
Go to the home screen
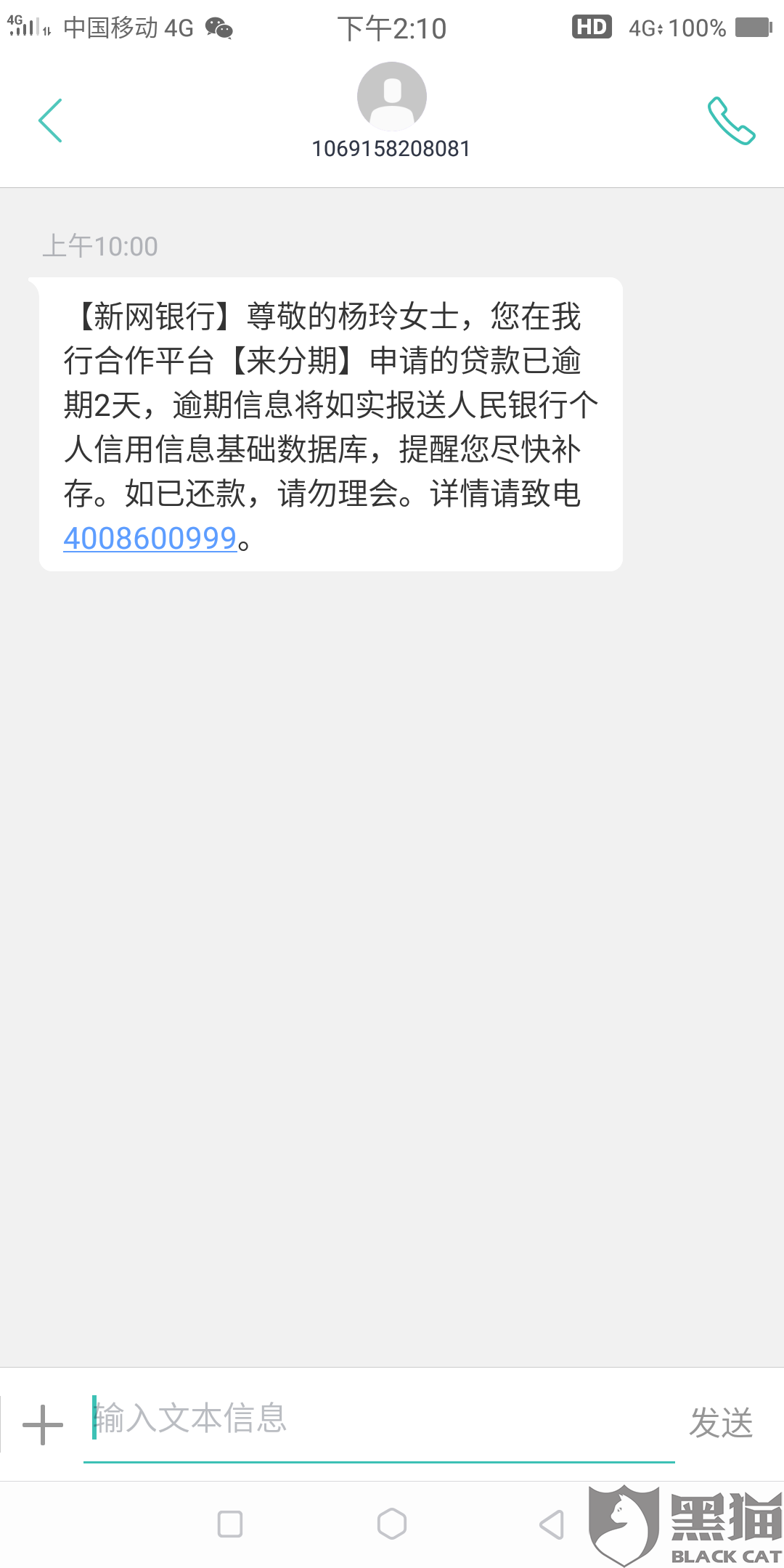(x=392, y=1524)
